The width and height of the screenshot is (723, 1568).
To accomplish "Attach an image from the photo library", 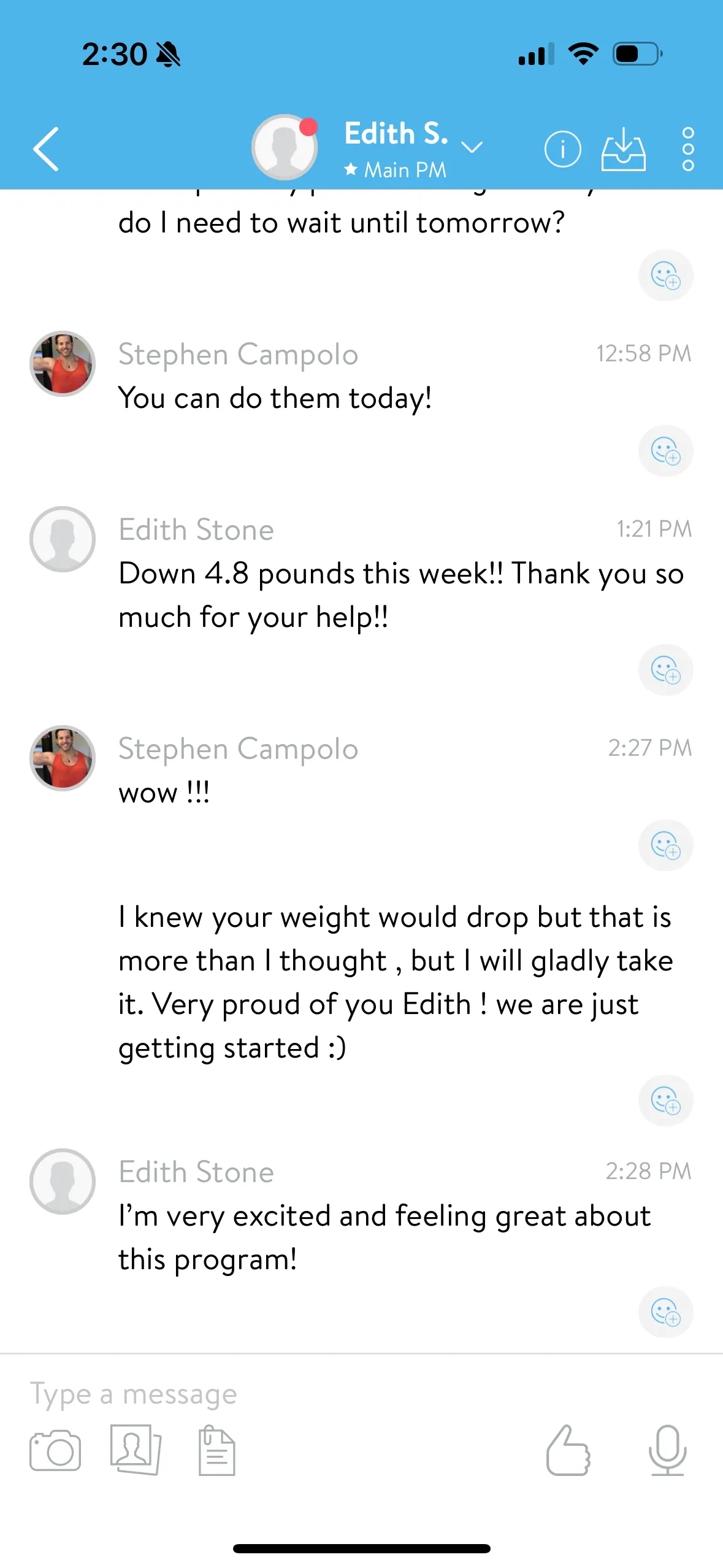I will pyautogui.click(x=136, y=1450).
